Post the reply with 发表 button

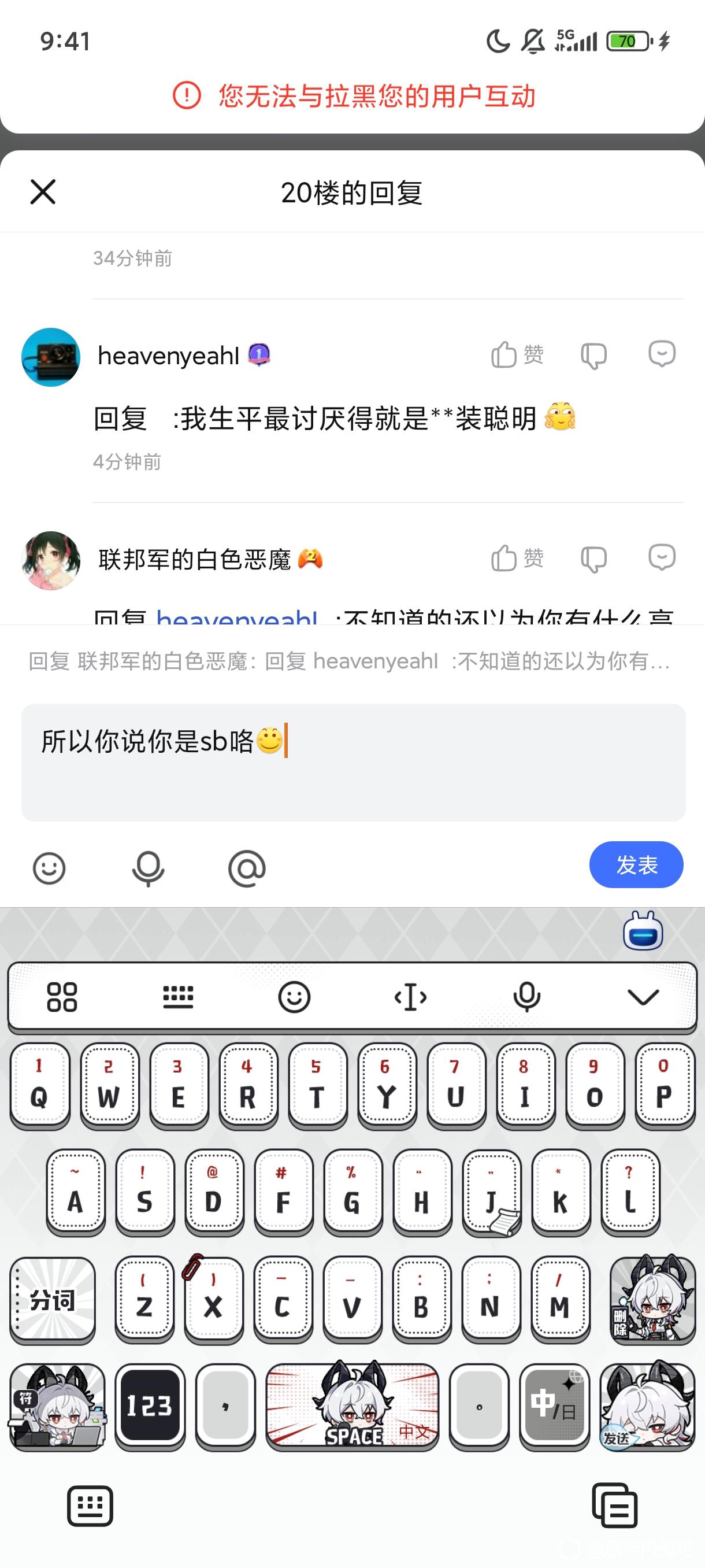point(636,864)
